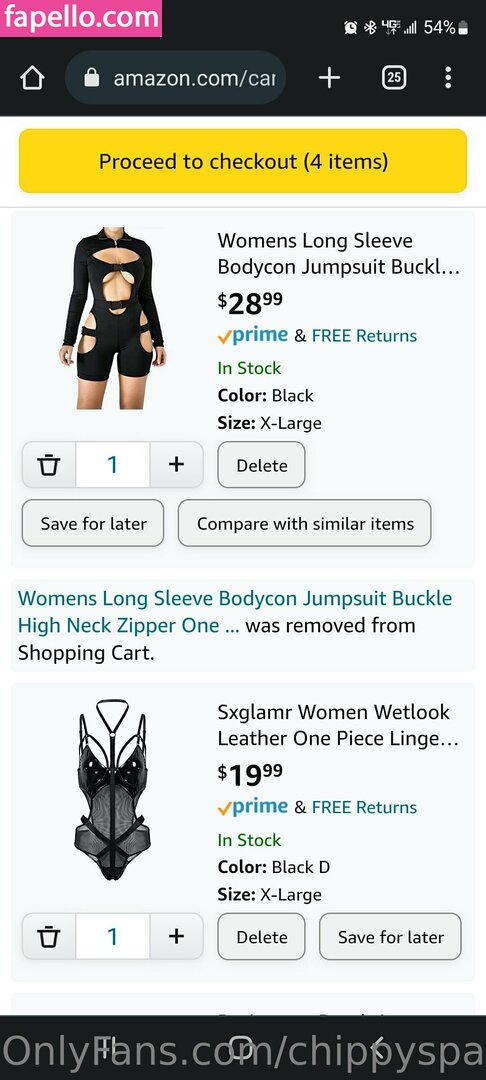
Task: Tap the amazon.com address bar
Action: coord(176,78)
